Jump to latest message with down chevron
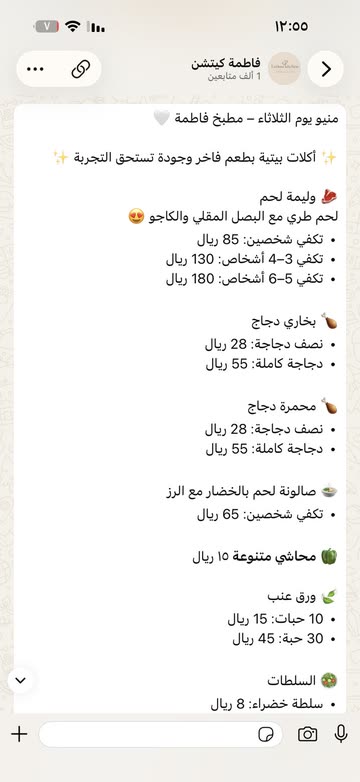360x782 pixels. (20, 680)
